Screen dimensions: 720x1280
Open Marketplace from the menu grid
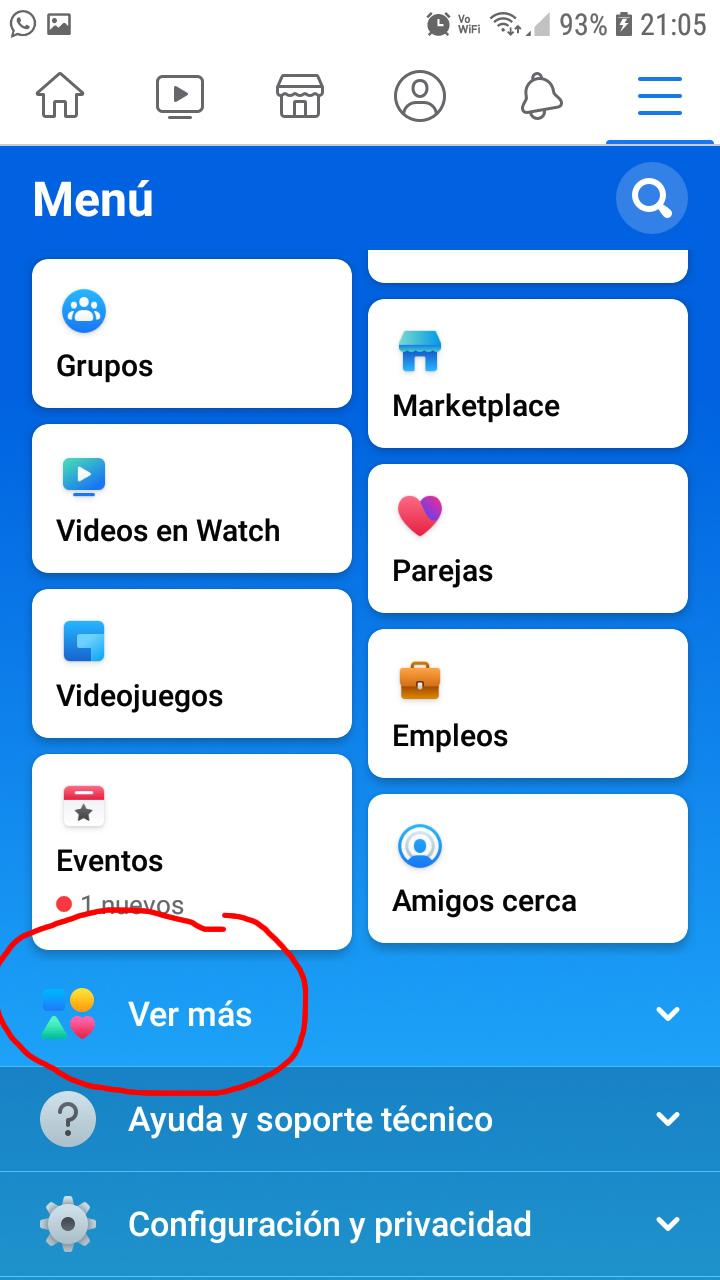[x=527, y=375]
